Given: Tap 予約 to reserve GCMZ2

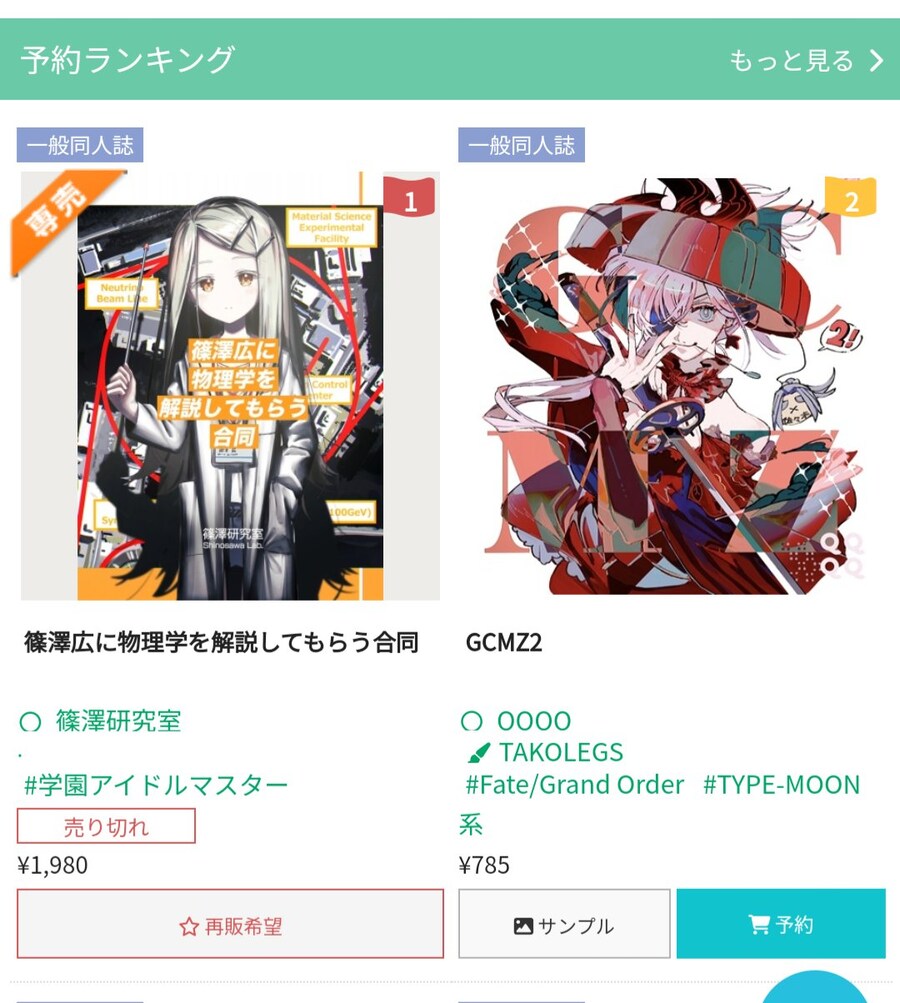Looking at the screenshot, I should [781, 925].
